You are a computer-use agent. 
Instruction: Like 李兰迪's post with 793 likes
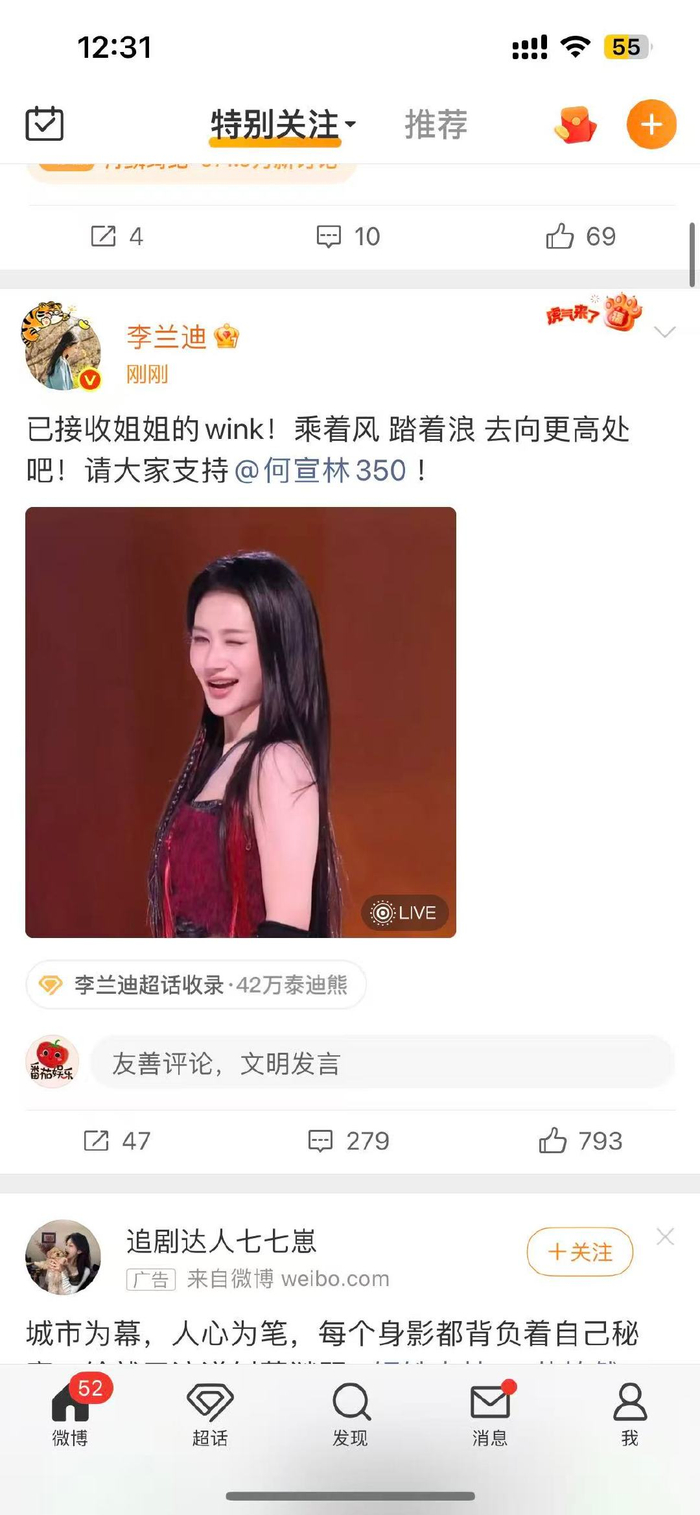[x=580, y=1141]
